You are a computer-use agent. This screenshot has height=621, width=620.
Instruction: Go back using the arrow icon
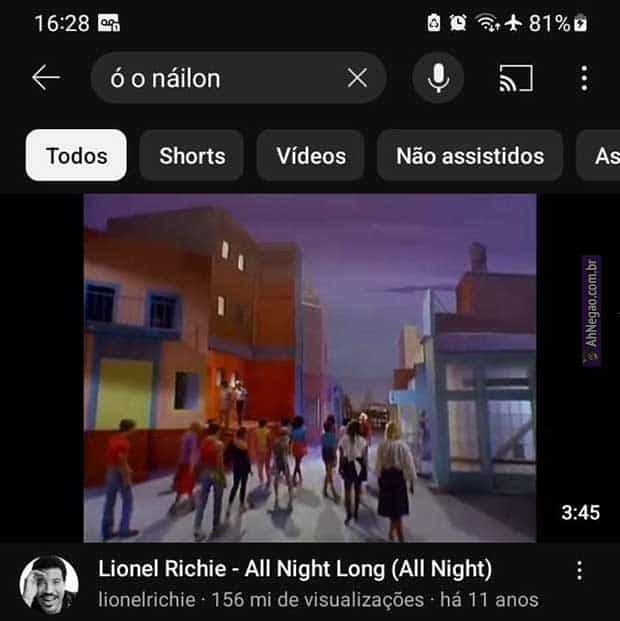coord(46,78)
